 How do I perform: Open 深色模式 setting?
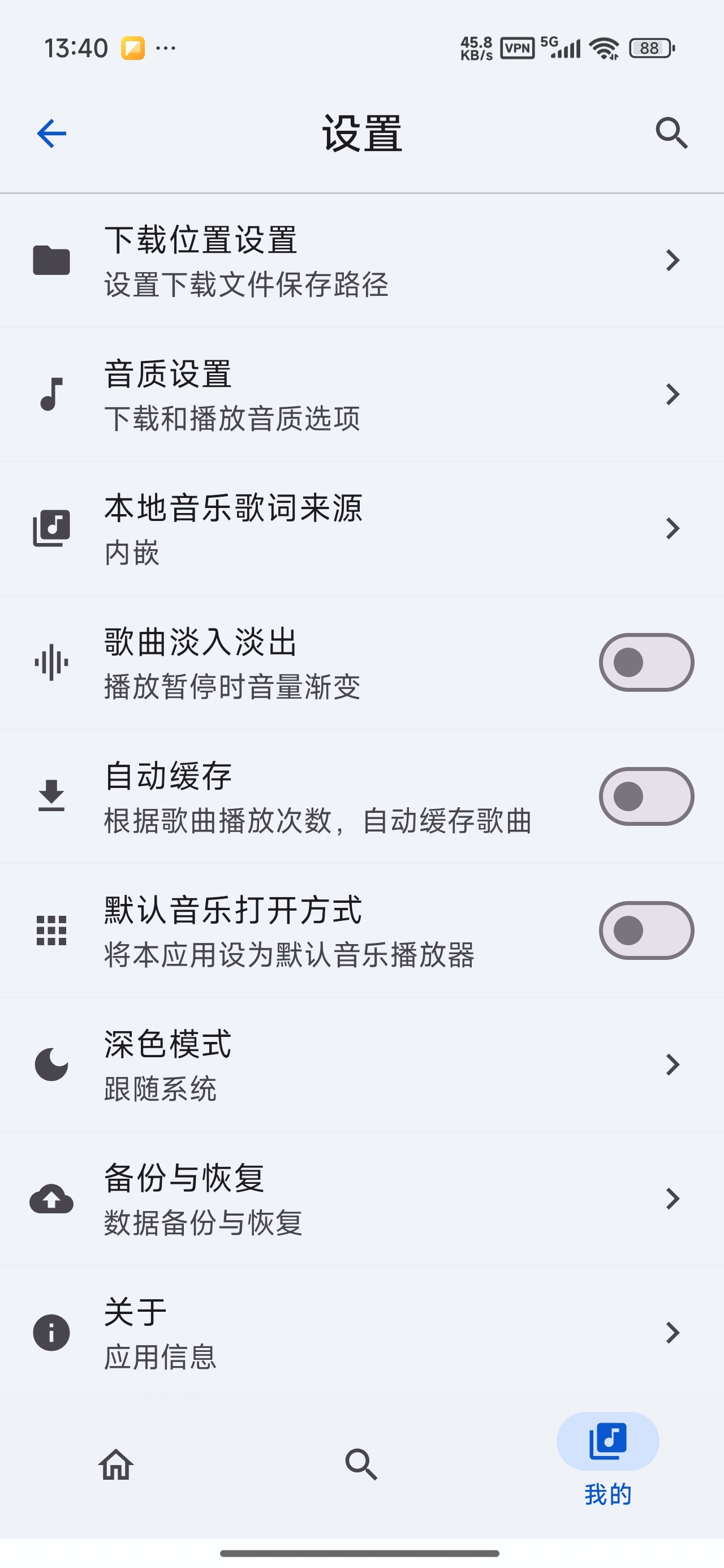click(x=361, y=1065)
